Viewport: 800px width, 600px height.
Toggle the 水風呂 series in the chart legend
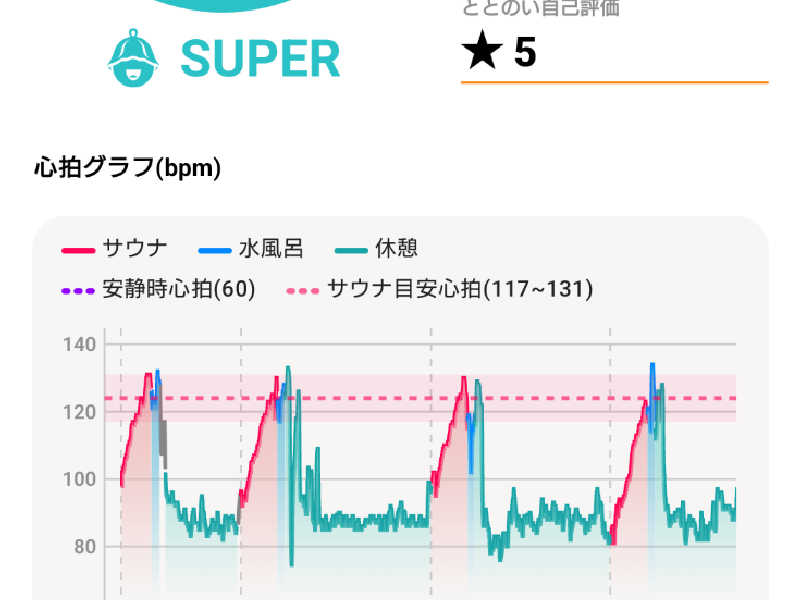click(251, 249)
